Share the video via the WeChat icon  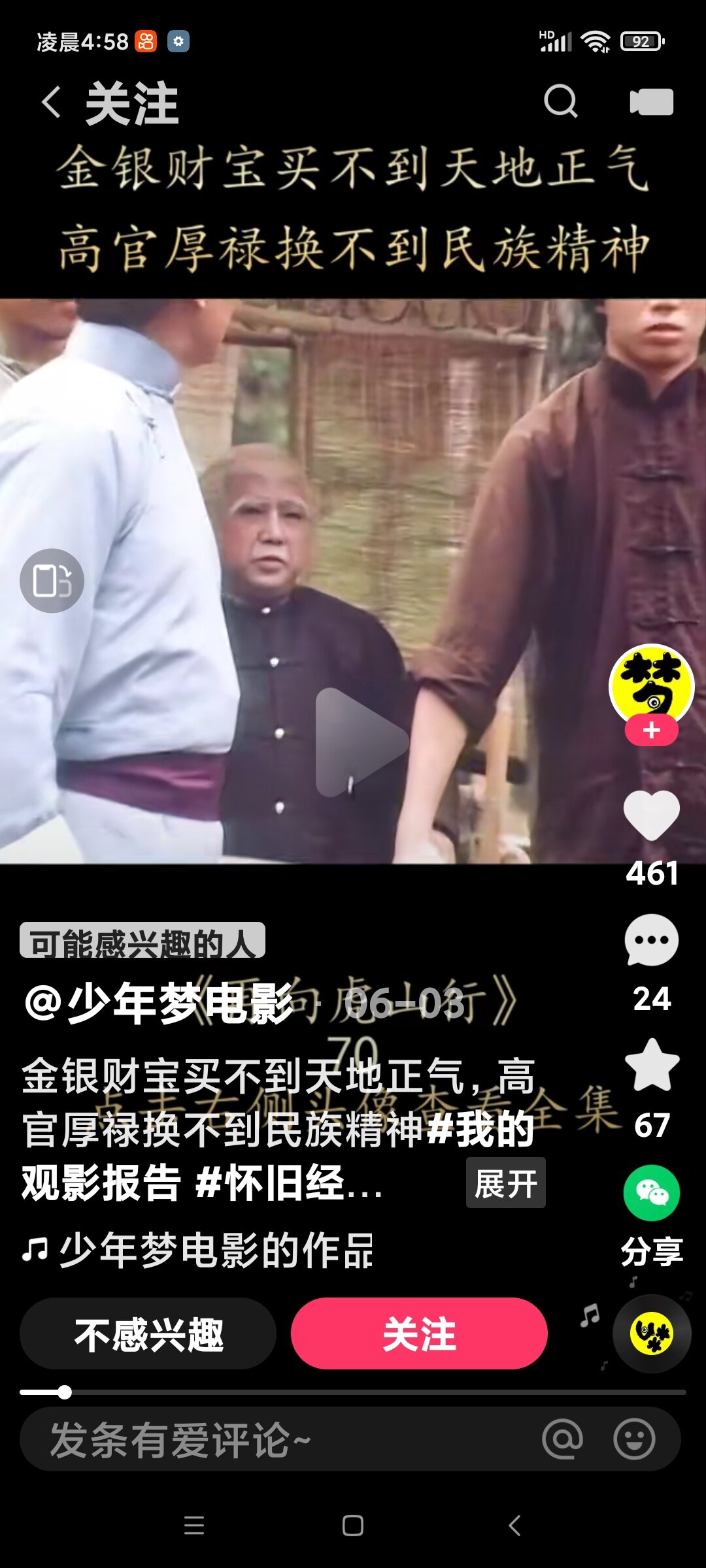tap(652, 1193)
